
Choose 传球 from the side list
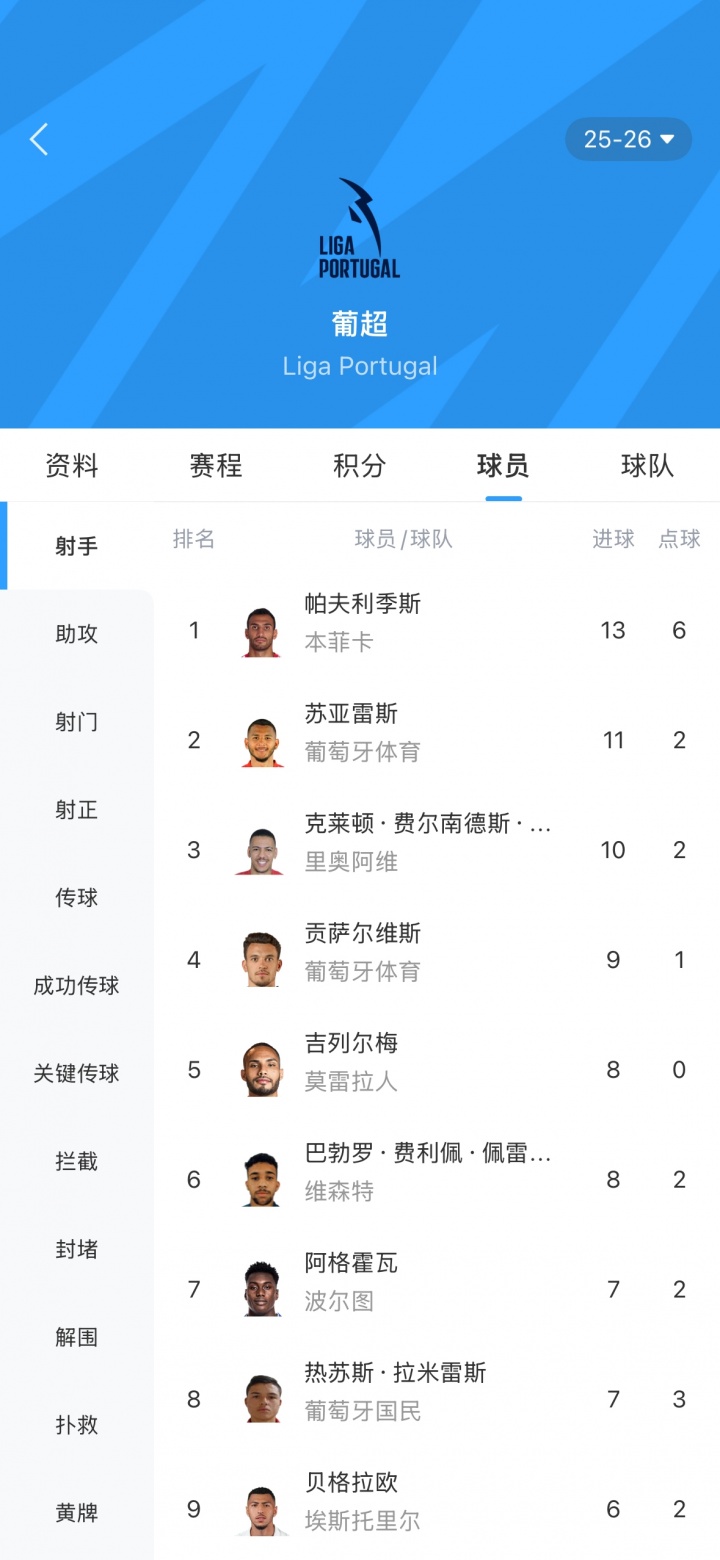pos(77,898)
